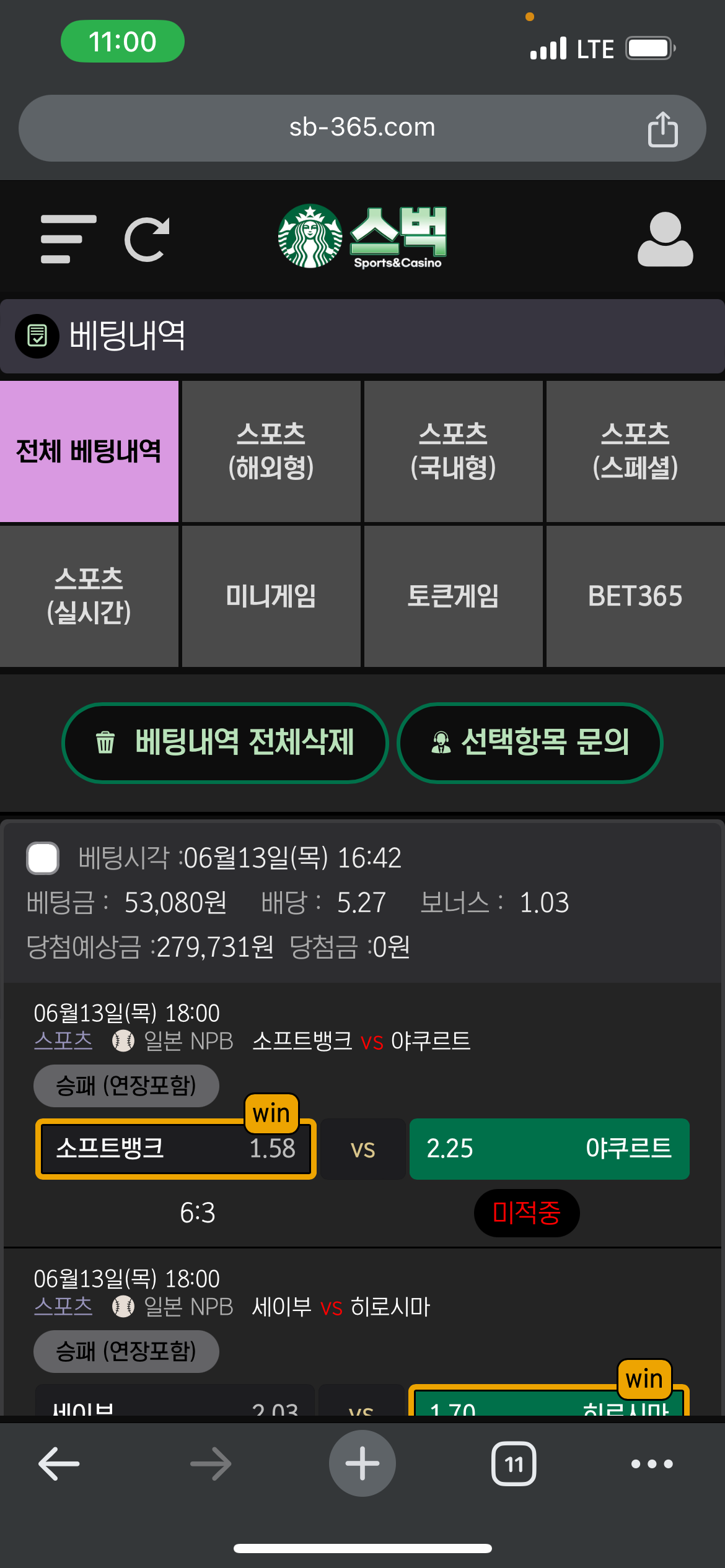Image resolution: width=725 pixels, height=1568 pixels.
Task: Open a new browser tab
Action: [x=362, y=1464]
